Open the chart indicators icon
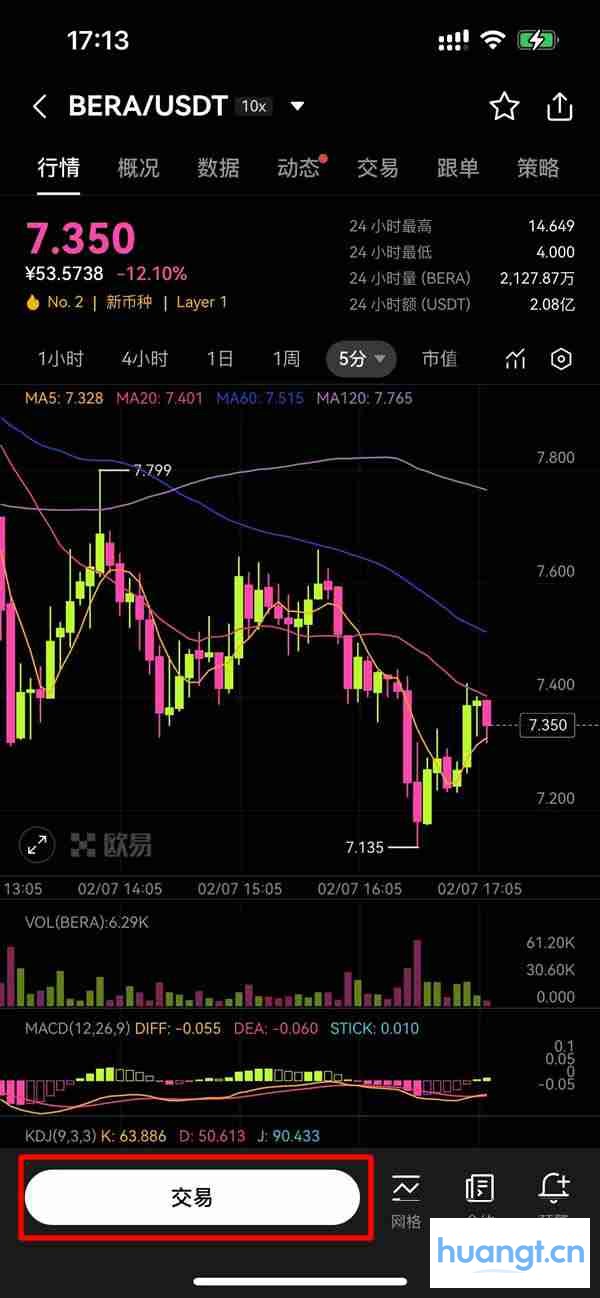 [x=515, y=360]
